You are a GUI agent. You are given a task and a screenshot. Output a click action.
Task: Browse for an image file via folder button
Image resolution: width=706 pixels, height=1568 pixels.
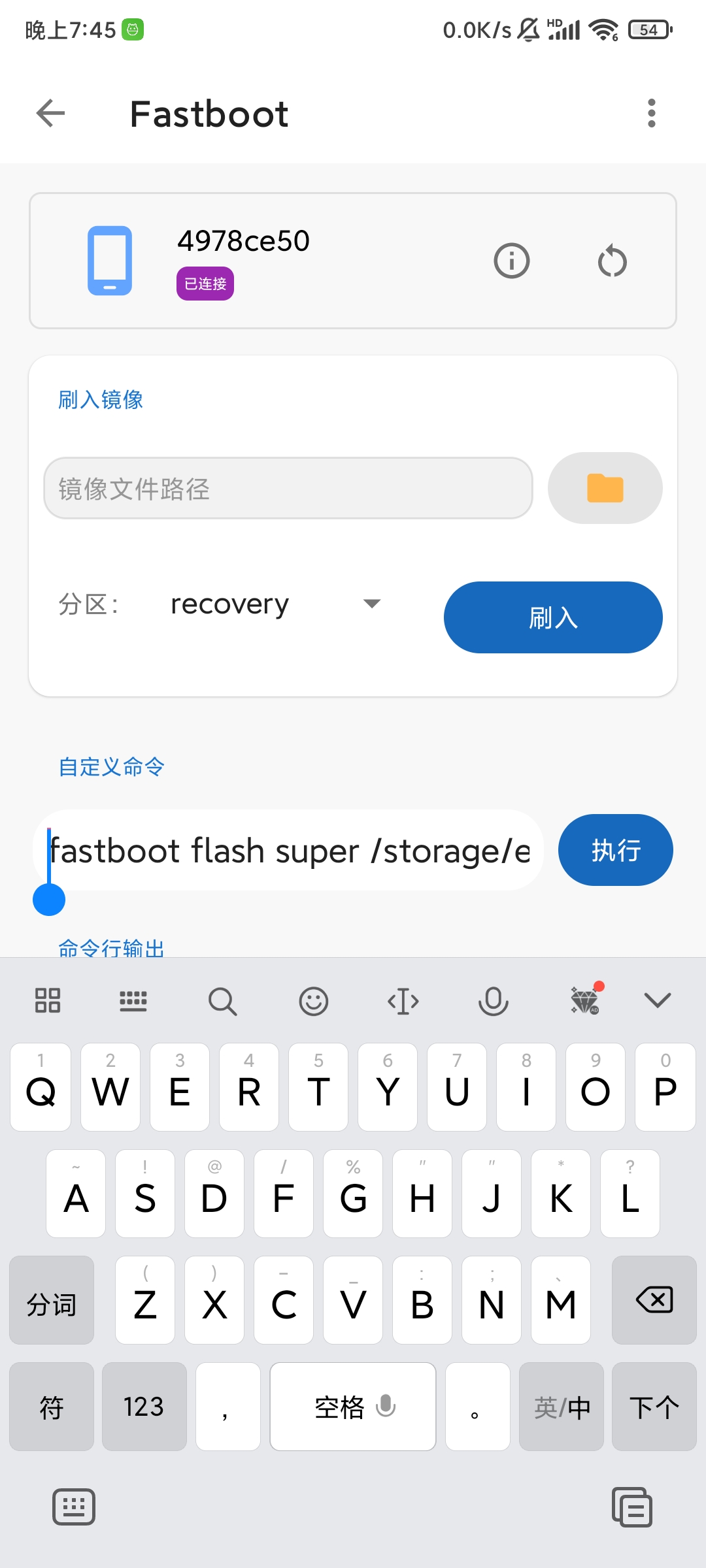click(x=605, y=488)
